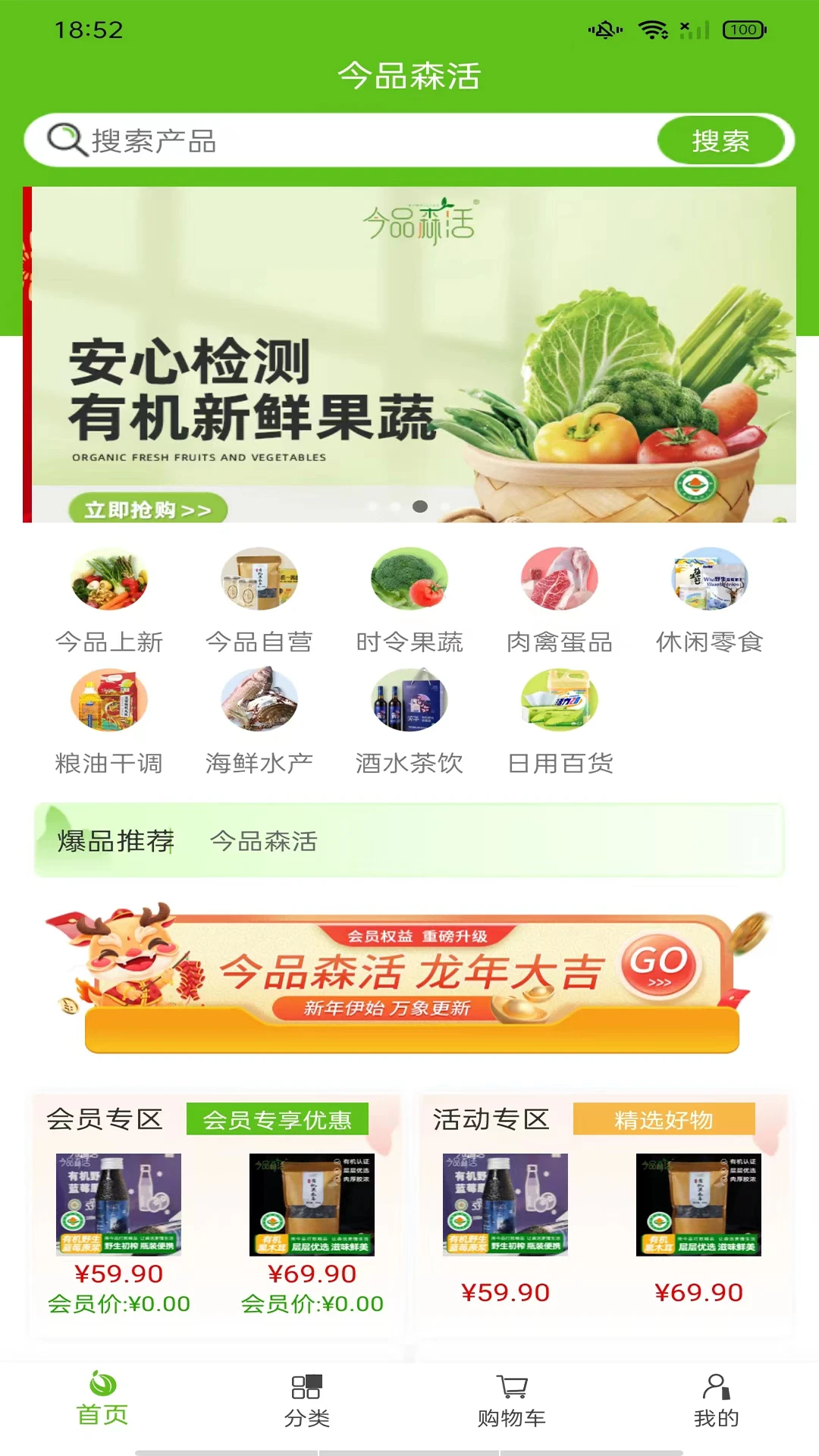Image resolution: width=819 pixels, height=1456 pixels.
Task: Open the cart via 购物车 icon
Action: point(511,1407)
